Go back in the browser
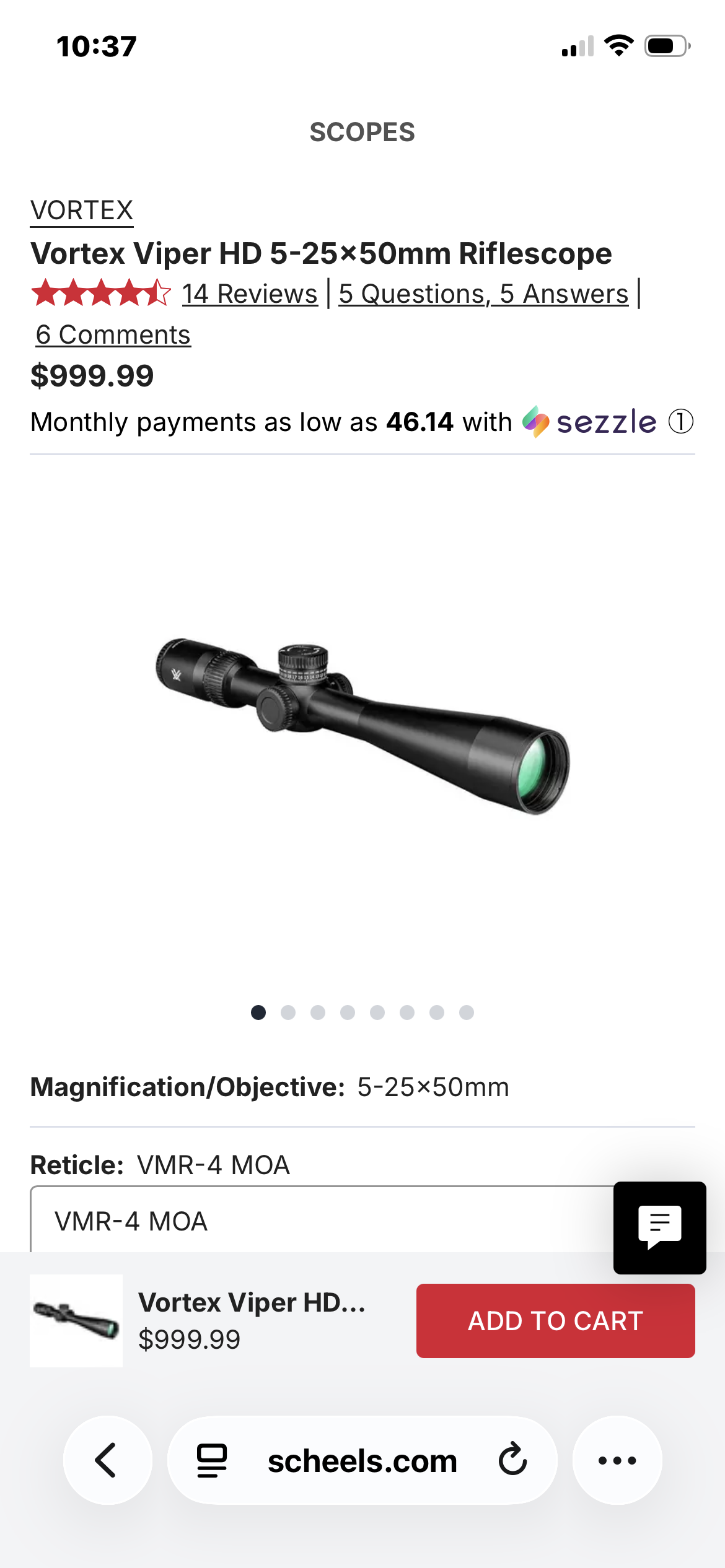 [x=107, y=1460]
